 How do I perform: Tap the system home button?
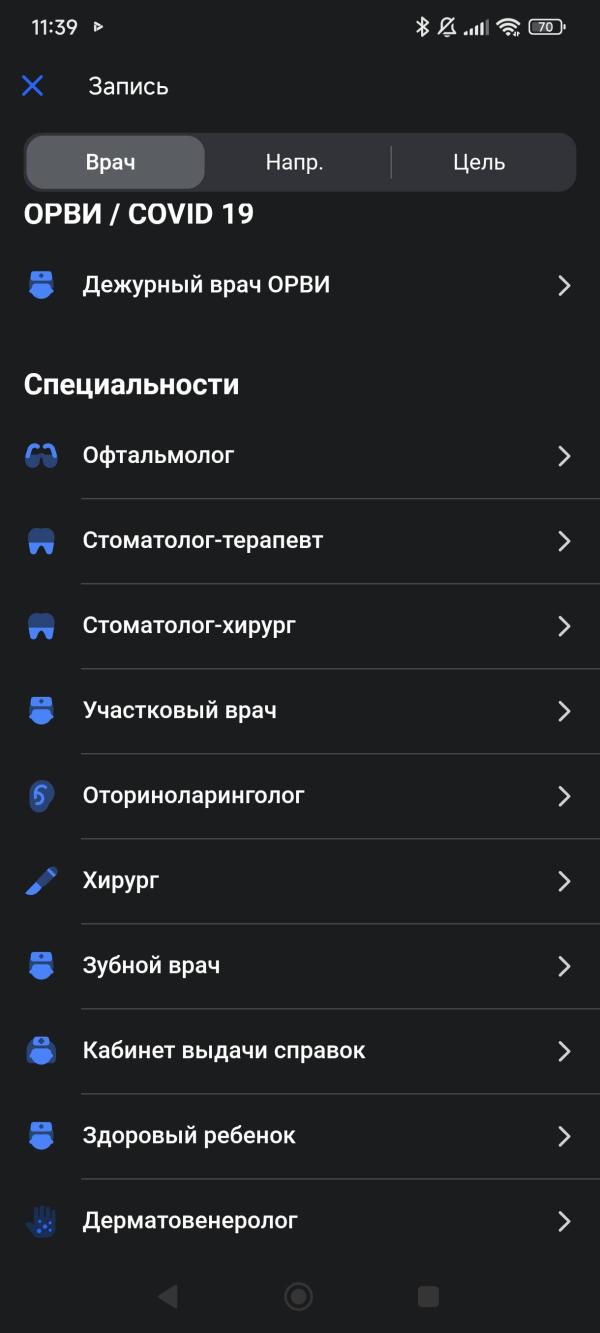(298, 1297)
